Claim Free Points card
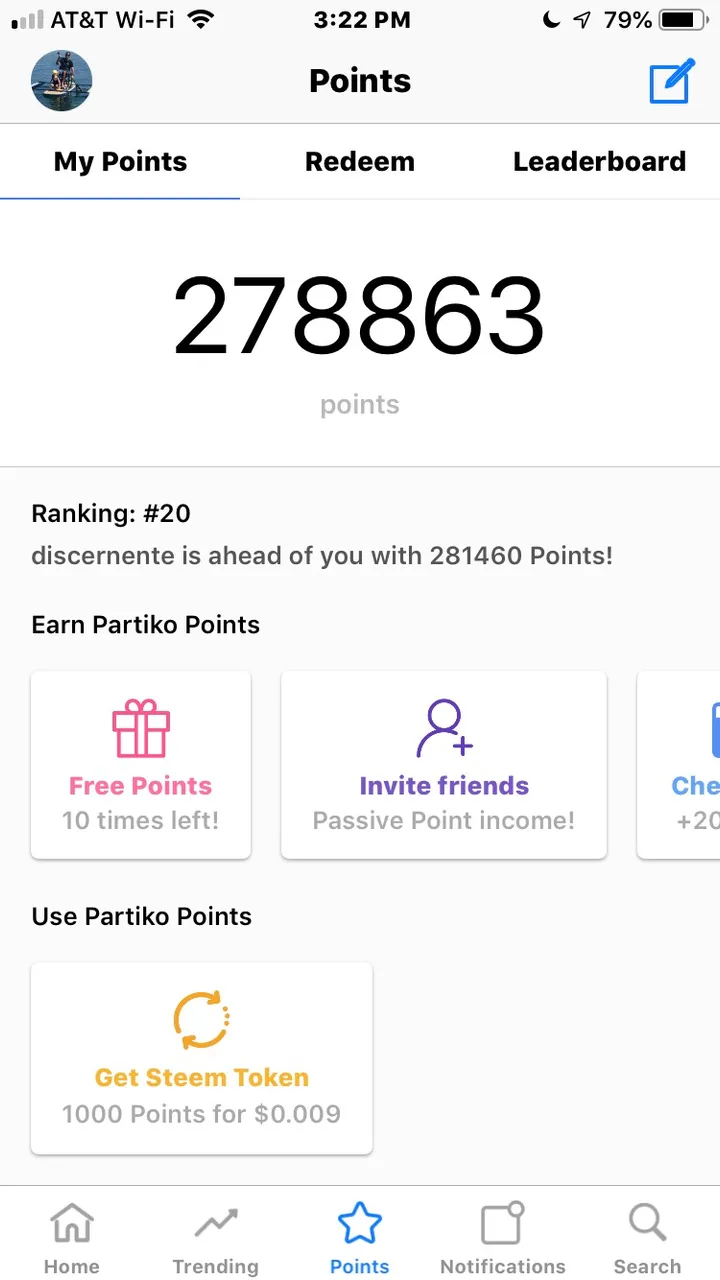The width and height of the screenshot is (720, 1280). point(141,765)
